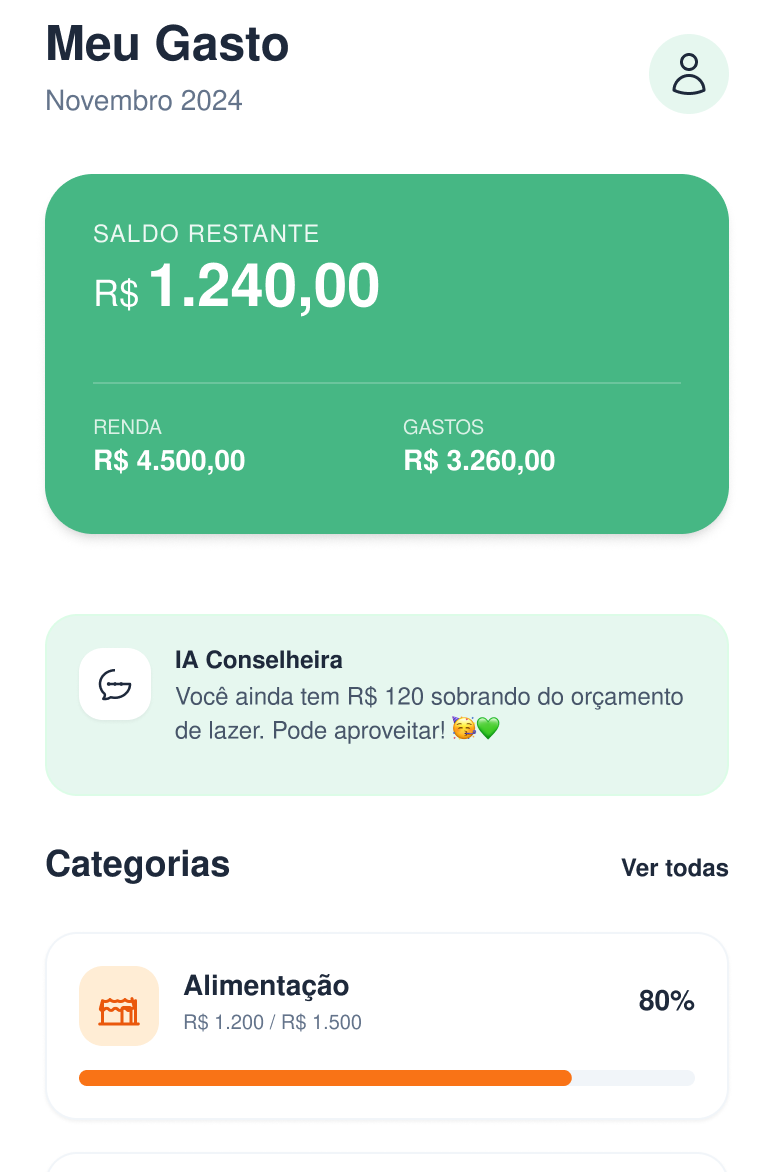Click the Meu Gasto title
Screen dimensions: 763x1172
point(166,44)
